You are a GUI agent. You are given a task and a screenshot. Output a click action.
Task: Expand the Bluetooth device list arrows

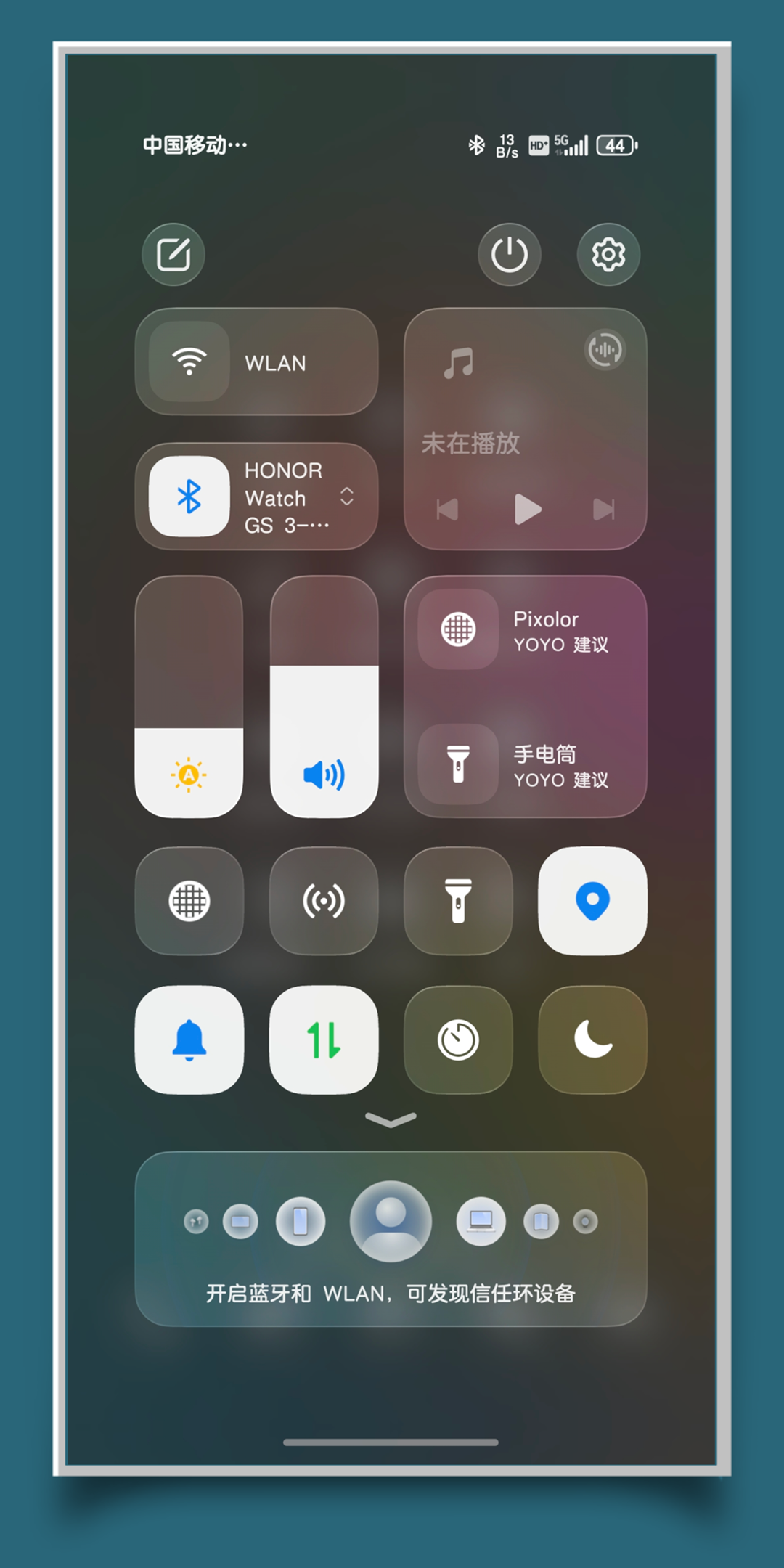click(347, 497)
